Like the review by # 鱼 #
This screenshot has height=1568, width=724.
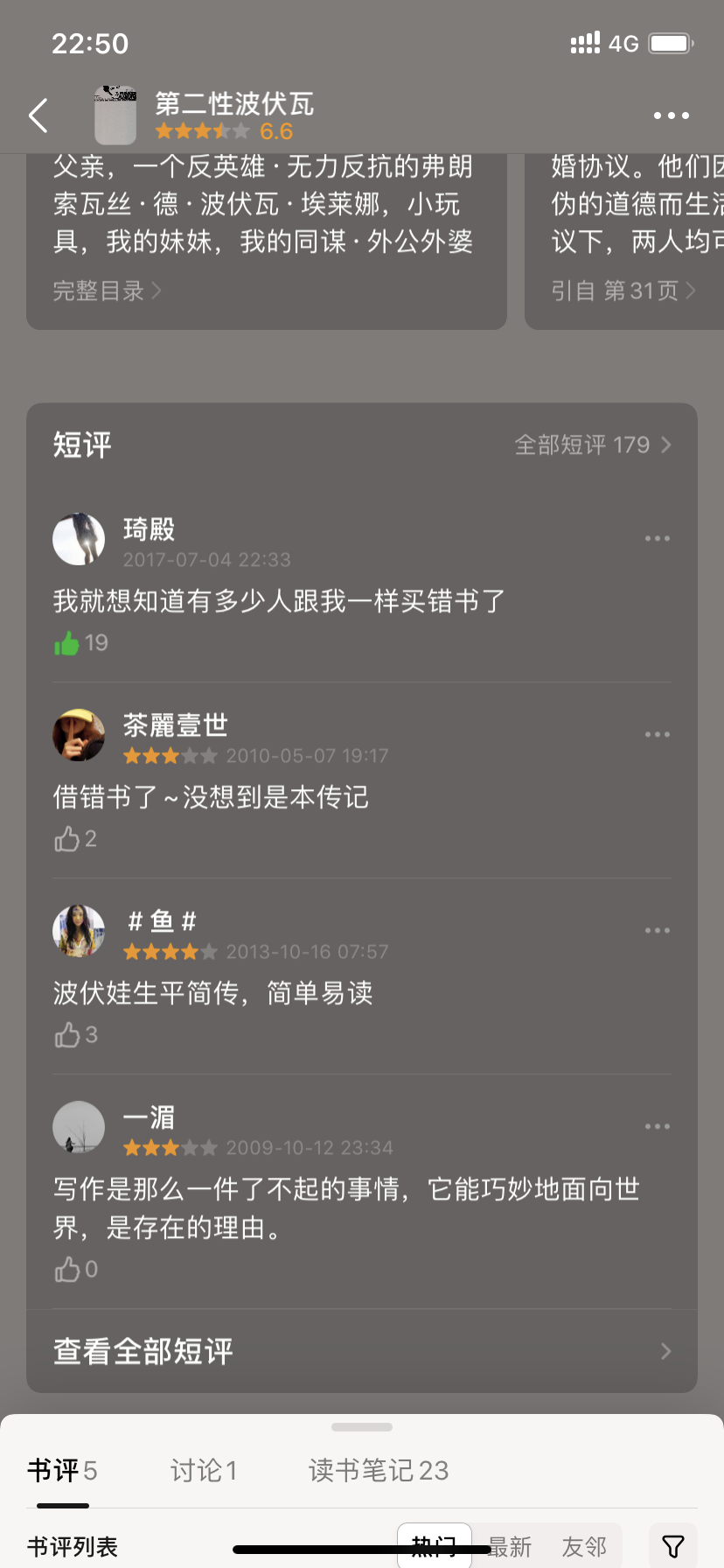[67, 1036]
